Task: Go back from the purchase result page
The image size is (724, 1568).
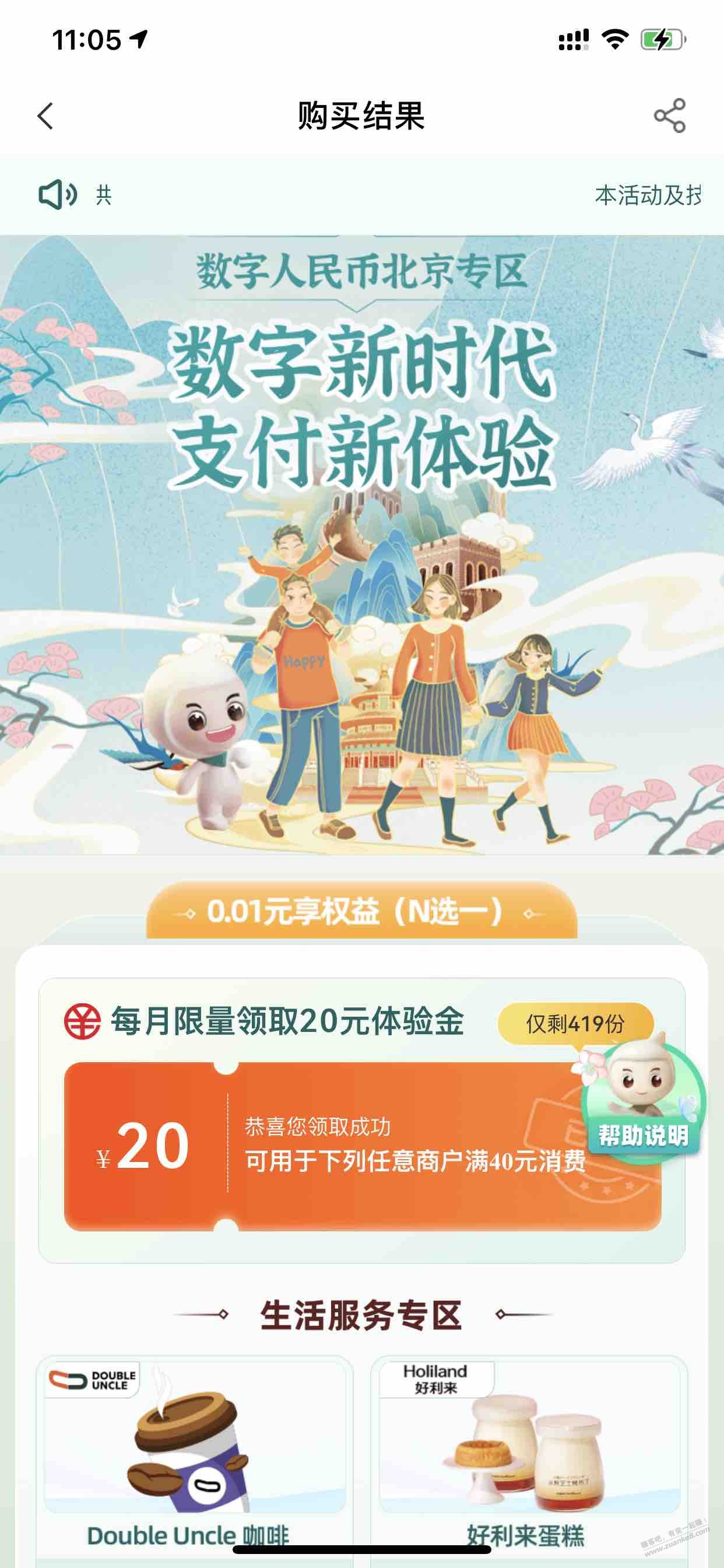Action: 45,116
